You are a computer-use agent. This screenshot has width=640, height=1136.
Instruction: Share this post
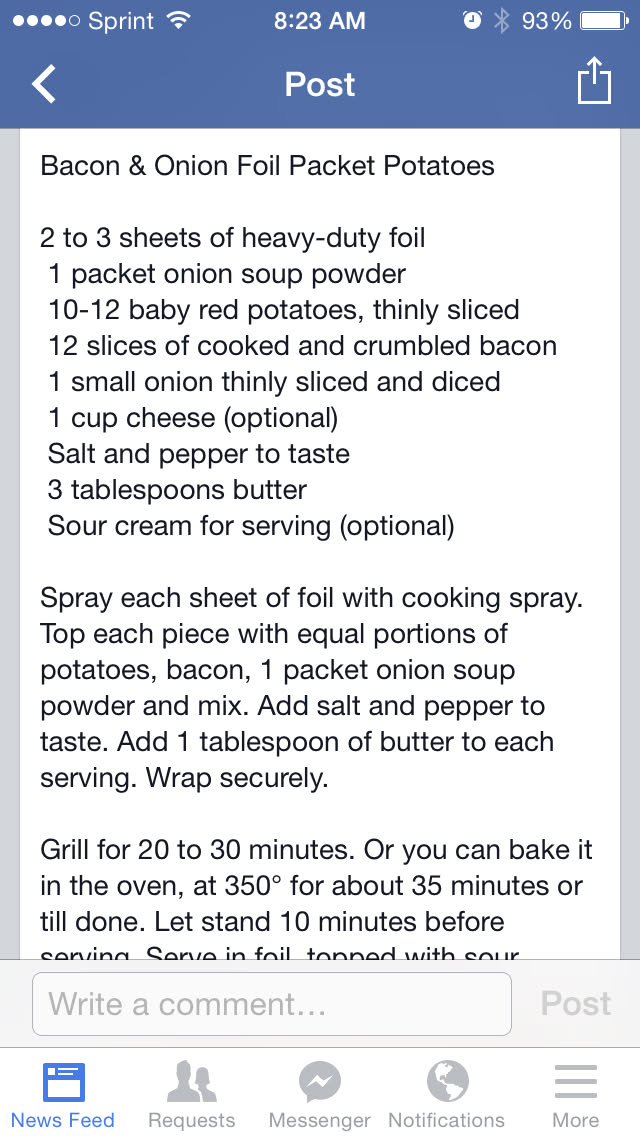(x=593, y=82)
